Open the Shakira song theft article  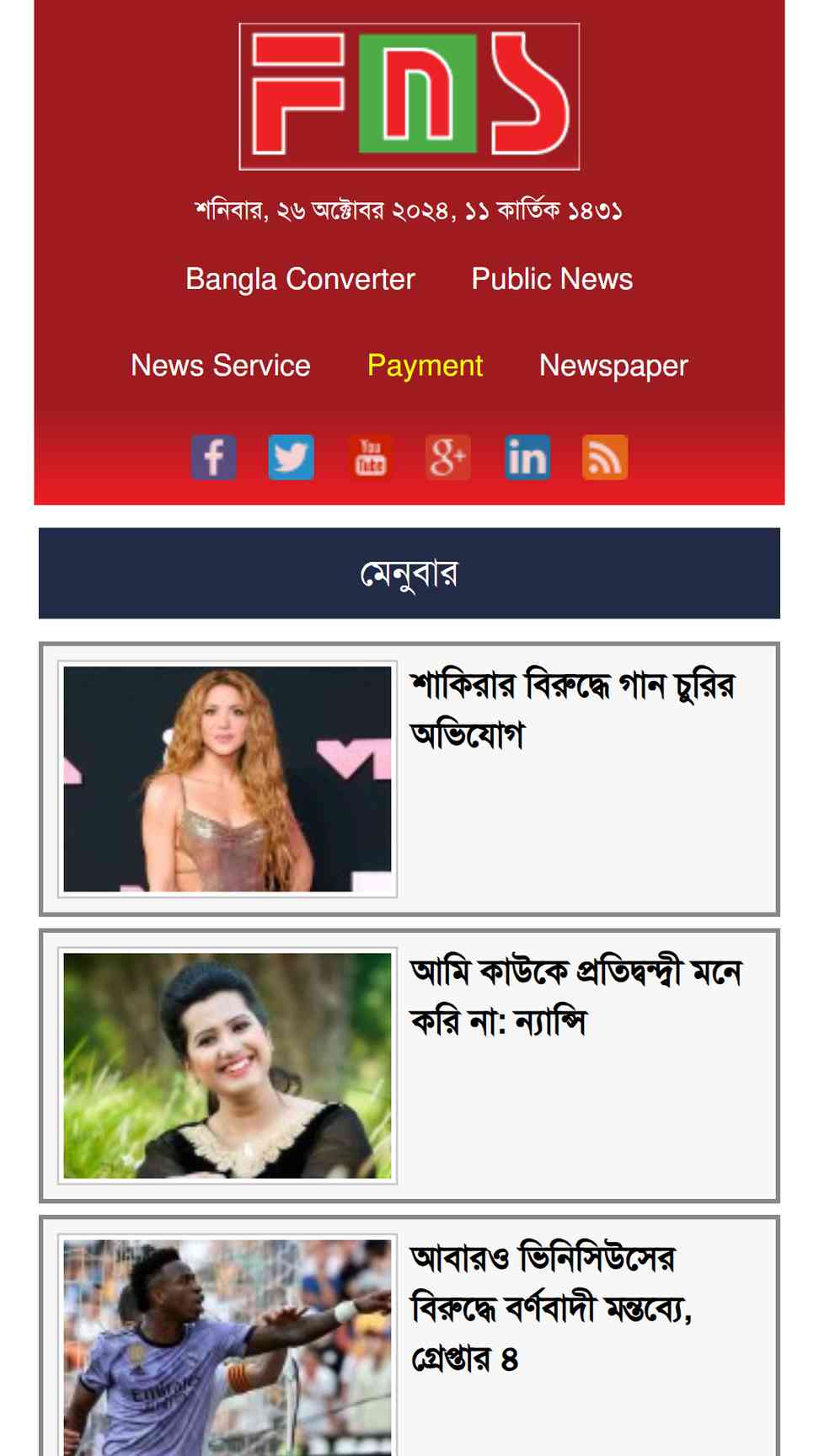coord(572,709)
